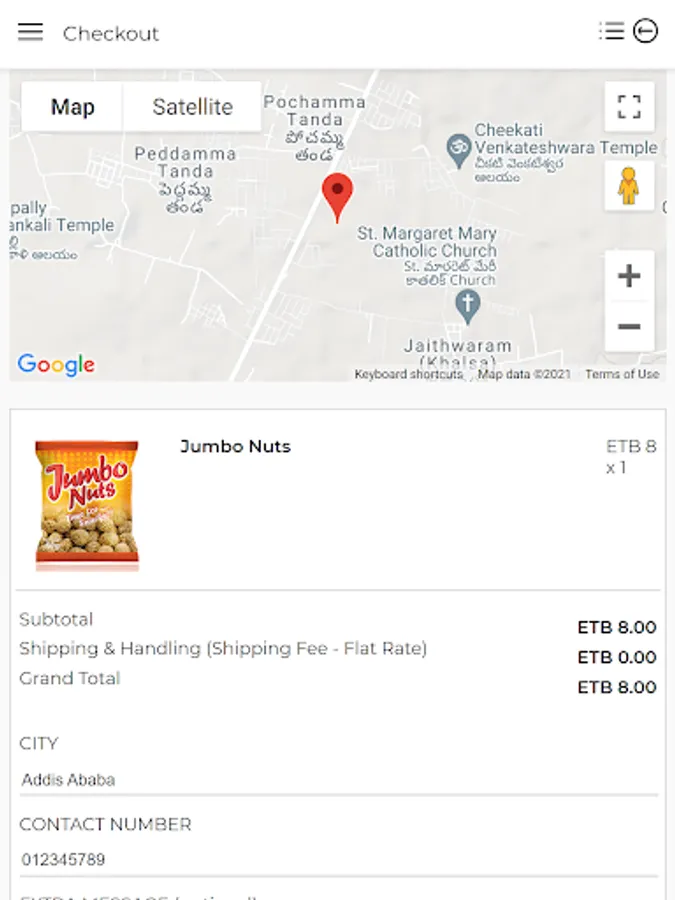Open Keyboard shortcuts for the map
The height and width of the screenshot is (900, 675).
click(408, 374)
